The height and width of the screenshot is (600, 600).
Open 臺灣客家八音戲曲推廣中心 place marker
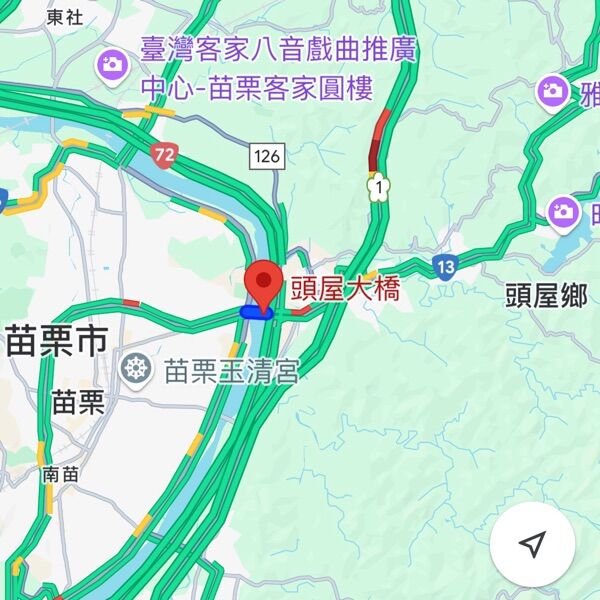[x=113, y=67]
